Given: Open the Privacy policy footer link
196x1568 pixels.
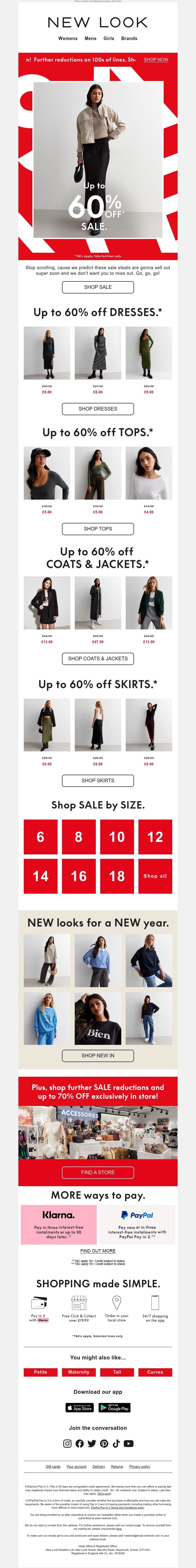Looking at the screenshot, I should pyautogui.click(x=140, y=1466).
